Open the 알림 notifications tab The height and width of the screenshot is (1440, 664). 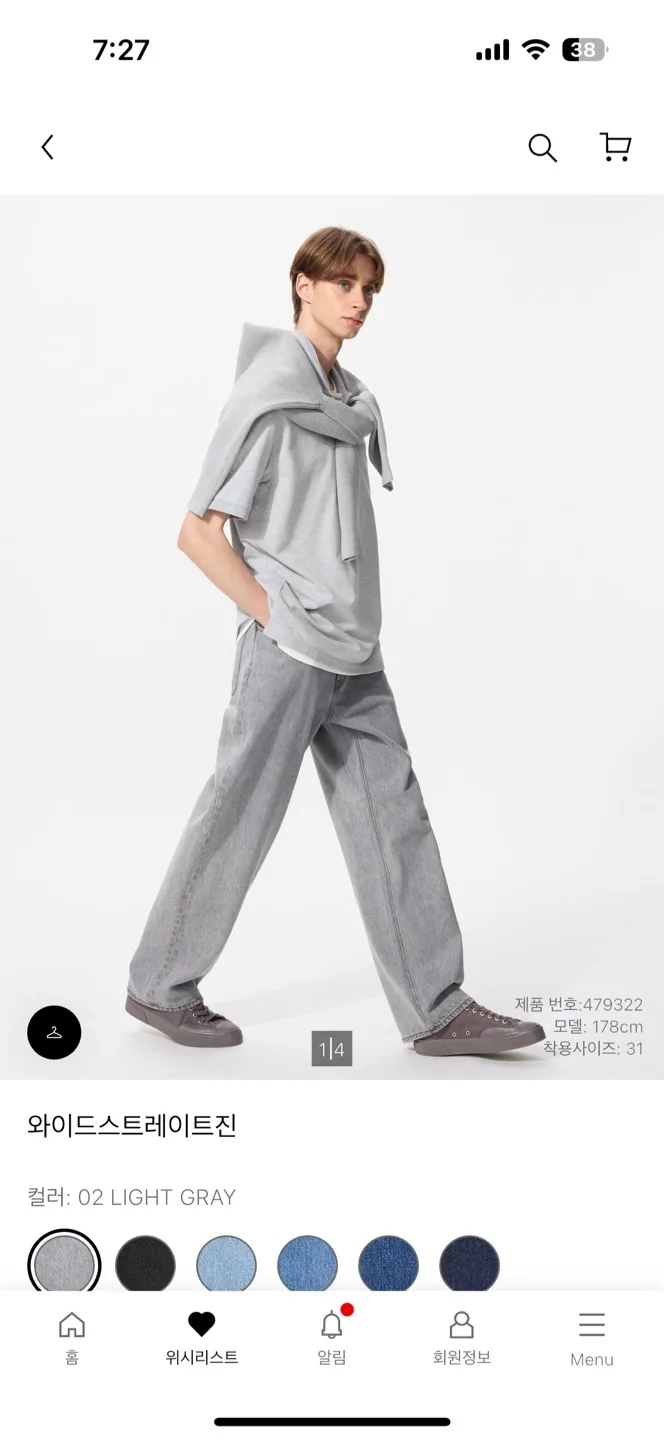pos(332,1338)
